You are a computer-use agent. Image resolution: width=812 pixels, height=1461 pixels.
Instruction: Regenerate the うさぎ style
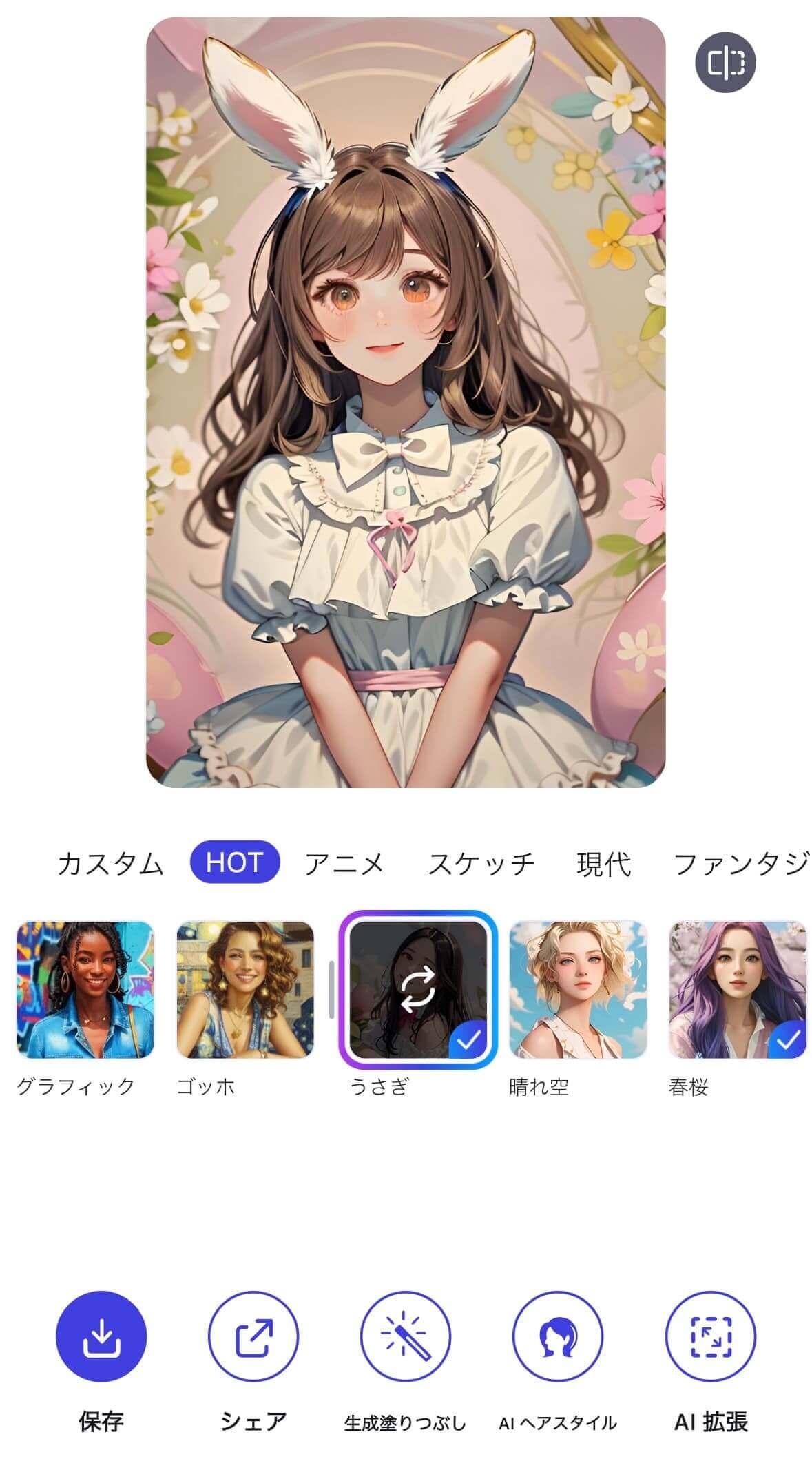point(418,988)
